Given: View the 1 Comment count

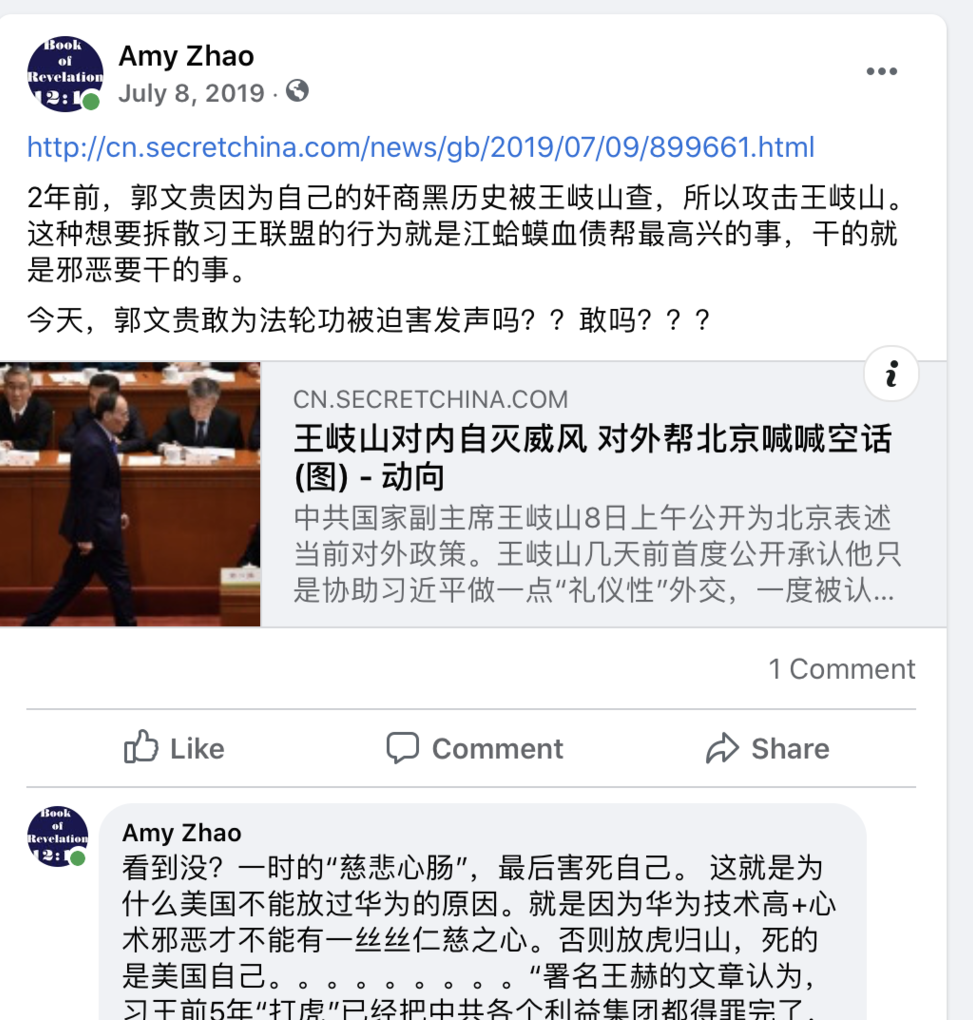Looking at the screenshot, I should point(841,669).
